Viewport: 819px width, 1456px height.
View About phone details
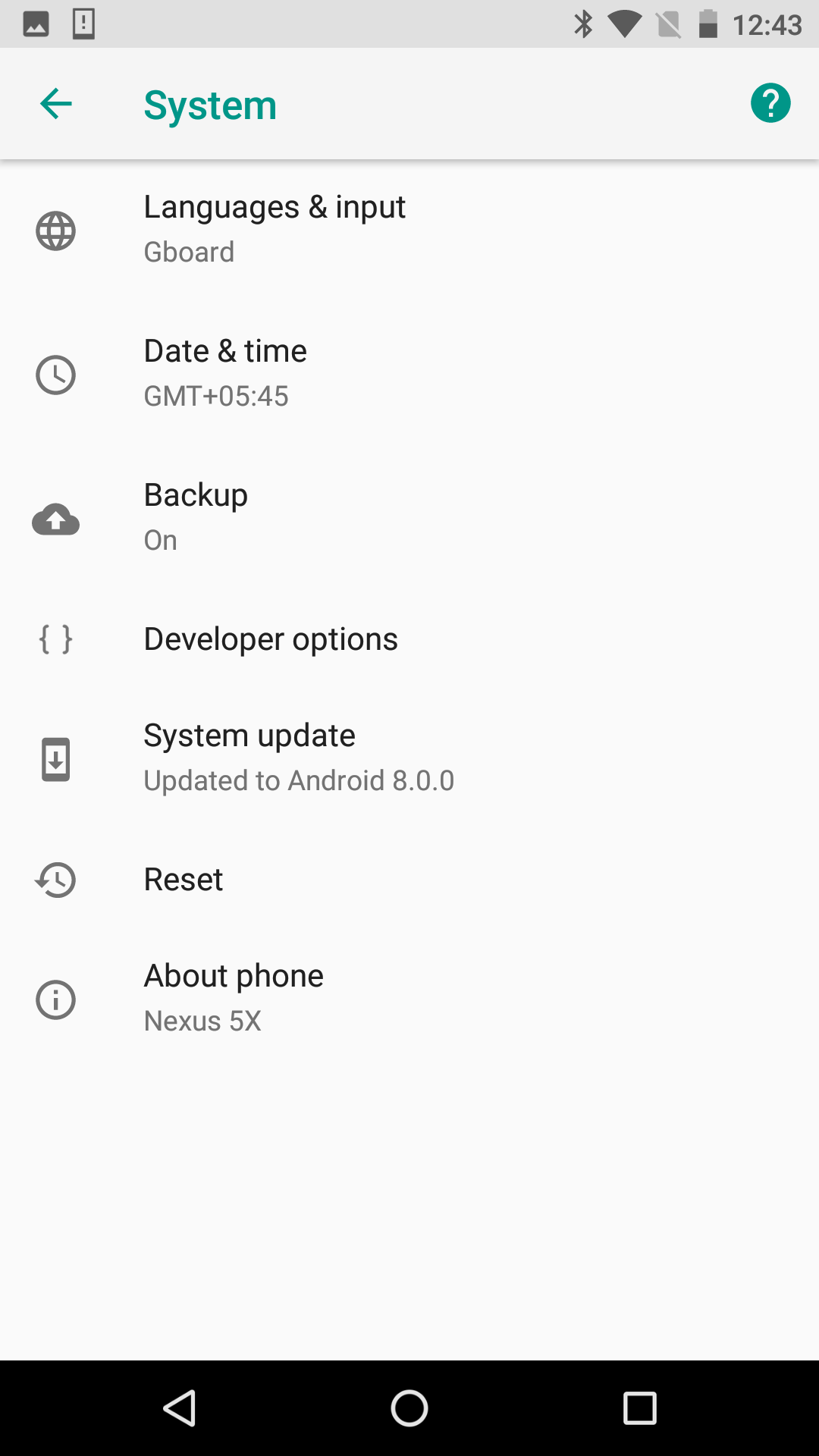(409, 999)
